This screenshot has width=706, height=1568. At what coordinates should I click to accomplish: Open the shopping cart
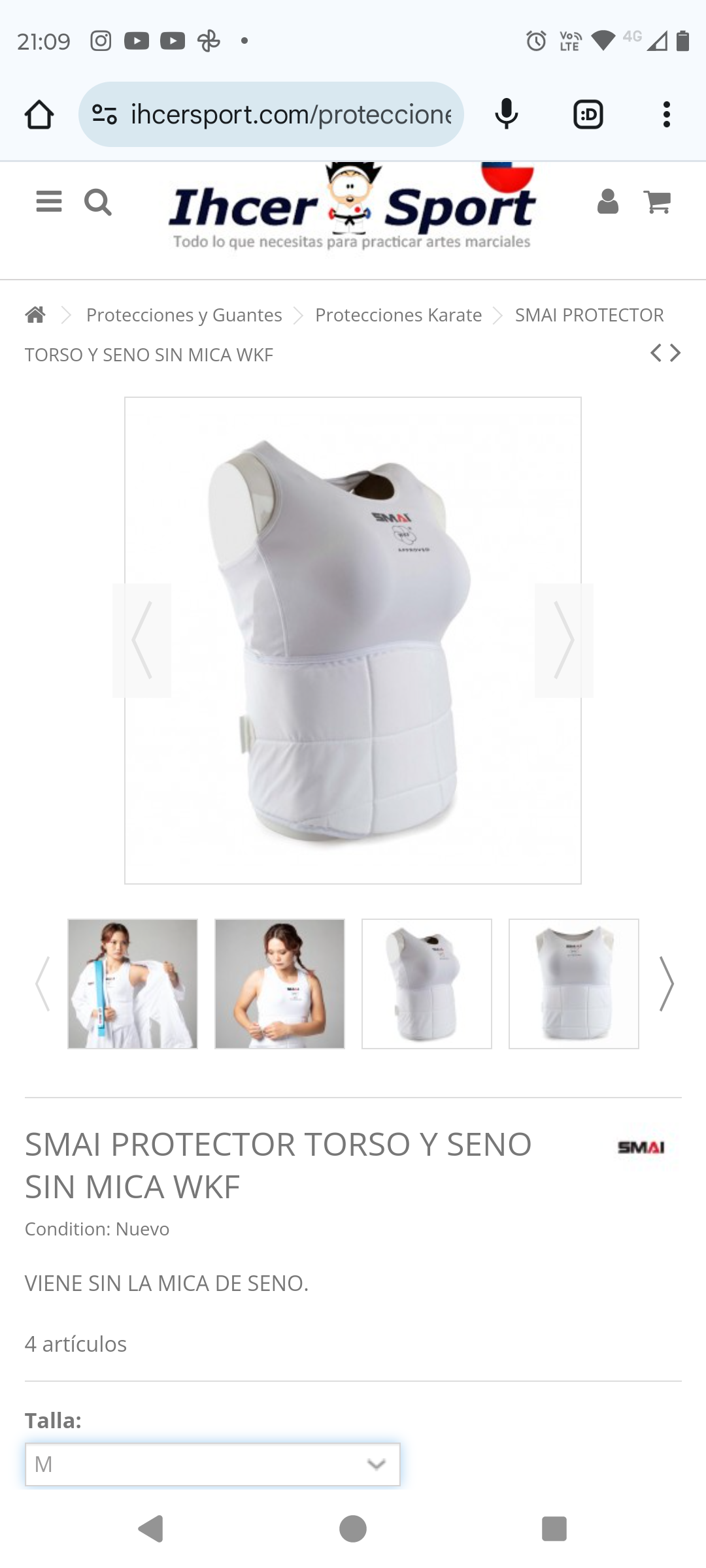[658, 202]
